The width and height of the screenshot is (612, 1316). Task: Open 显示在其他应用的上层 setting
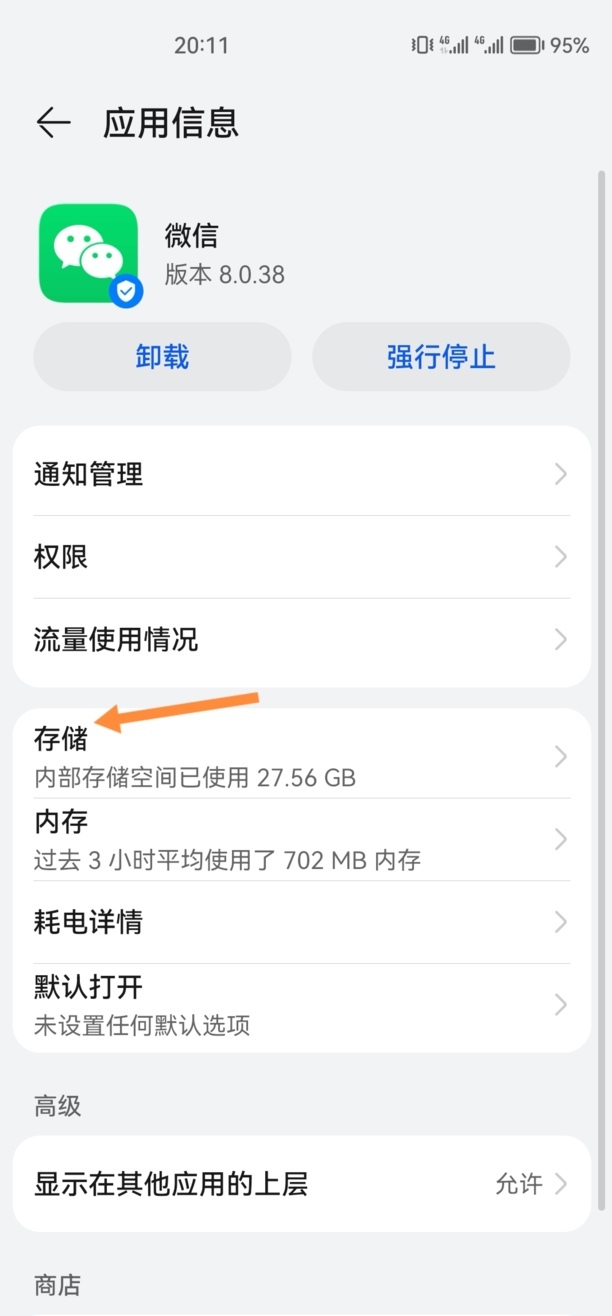coord(300,1184)
